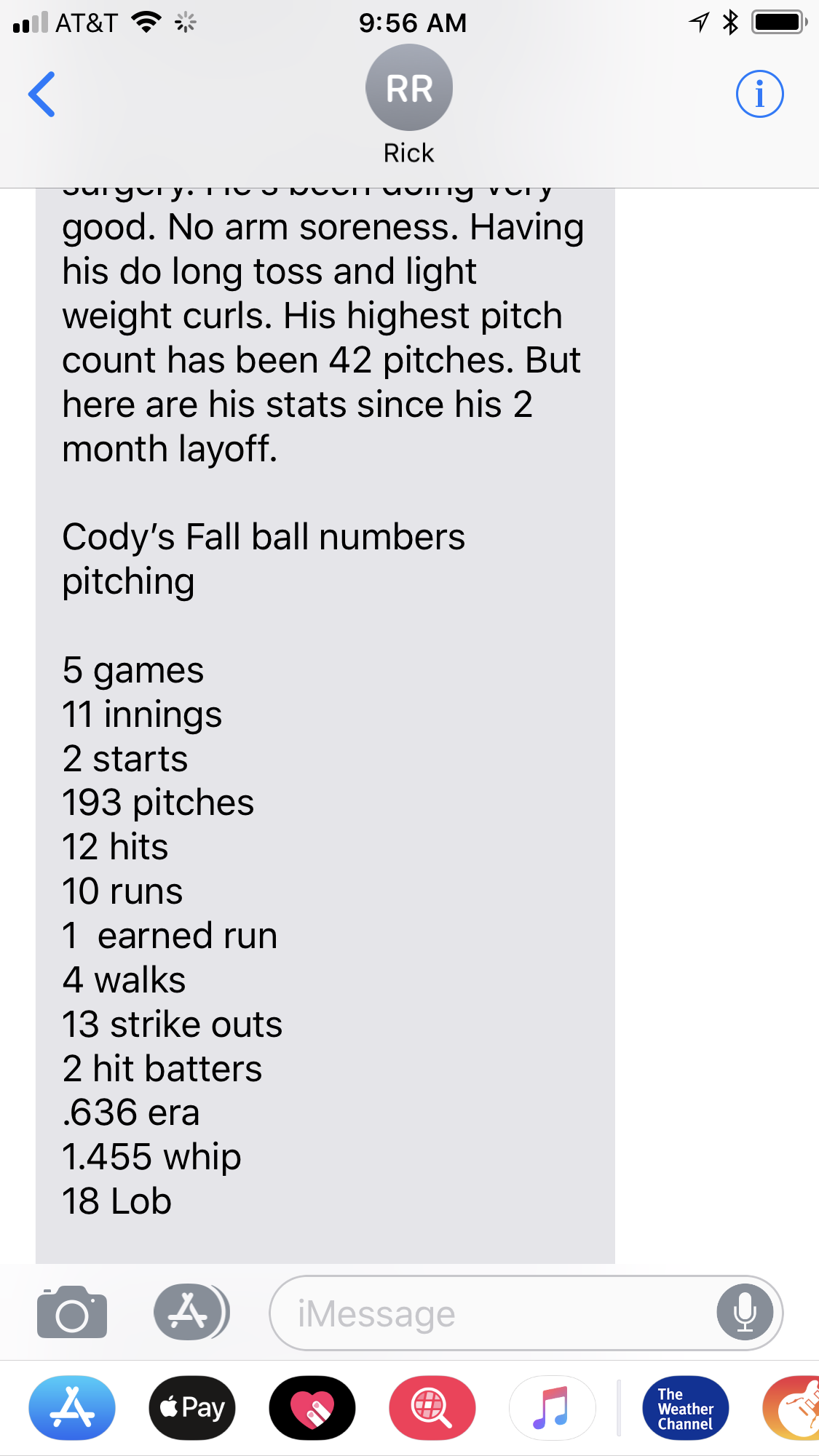Toggle the iMessage apps drawer button
This screenshot has height=1456, width=819.
[x=191, y=1312]
